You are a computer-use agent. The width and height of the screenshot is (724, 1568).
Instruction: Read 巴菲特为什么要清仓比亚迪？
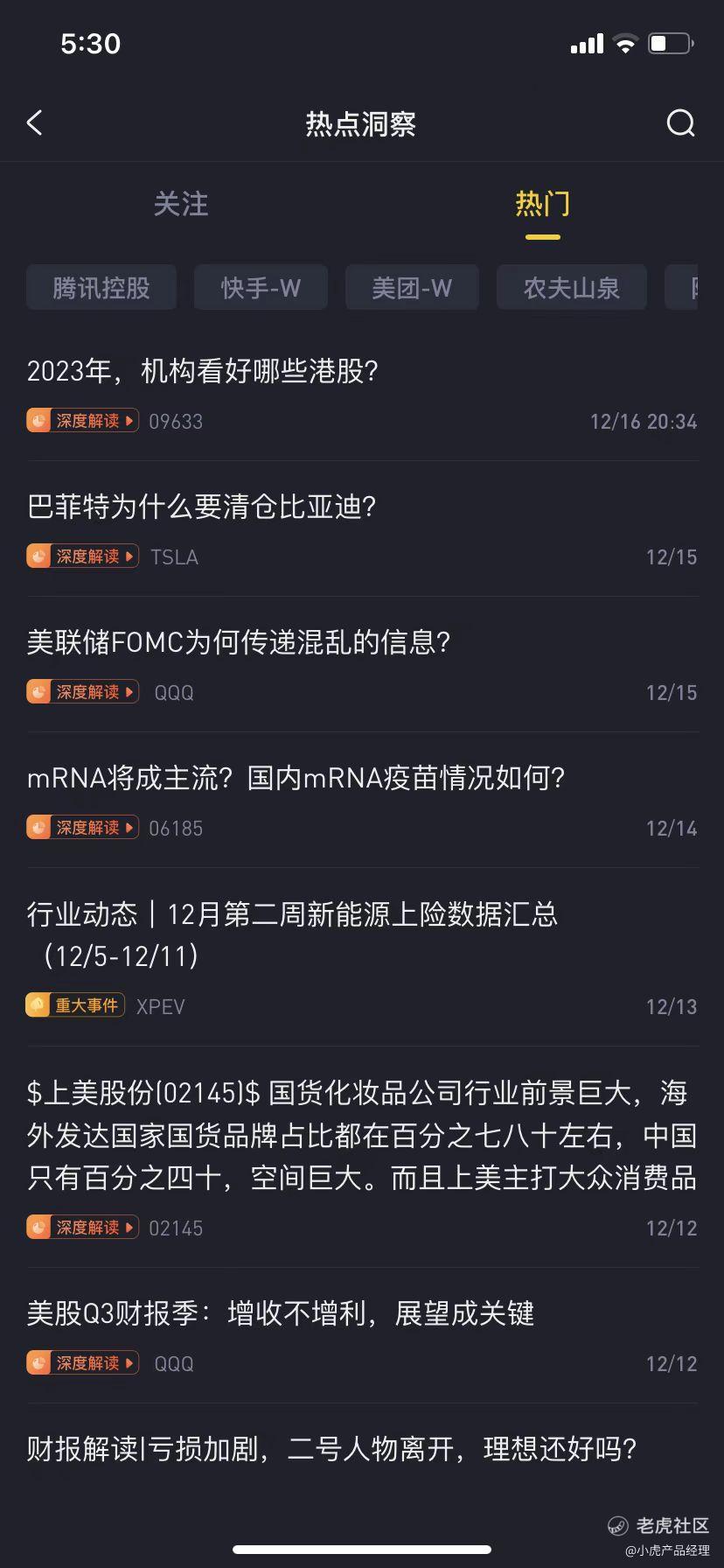coord(202,507)
